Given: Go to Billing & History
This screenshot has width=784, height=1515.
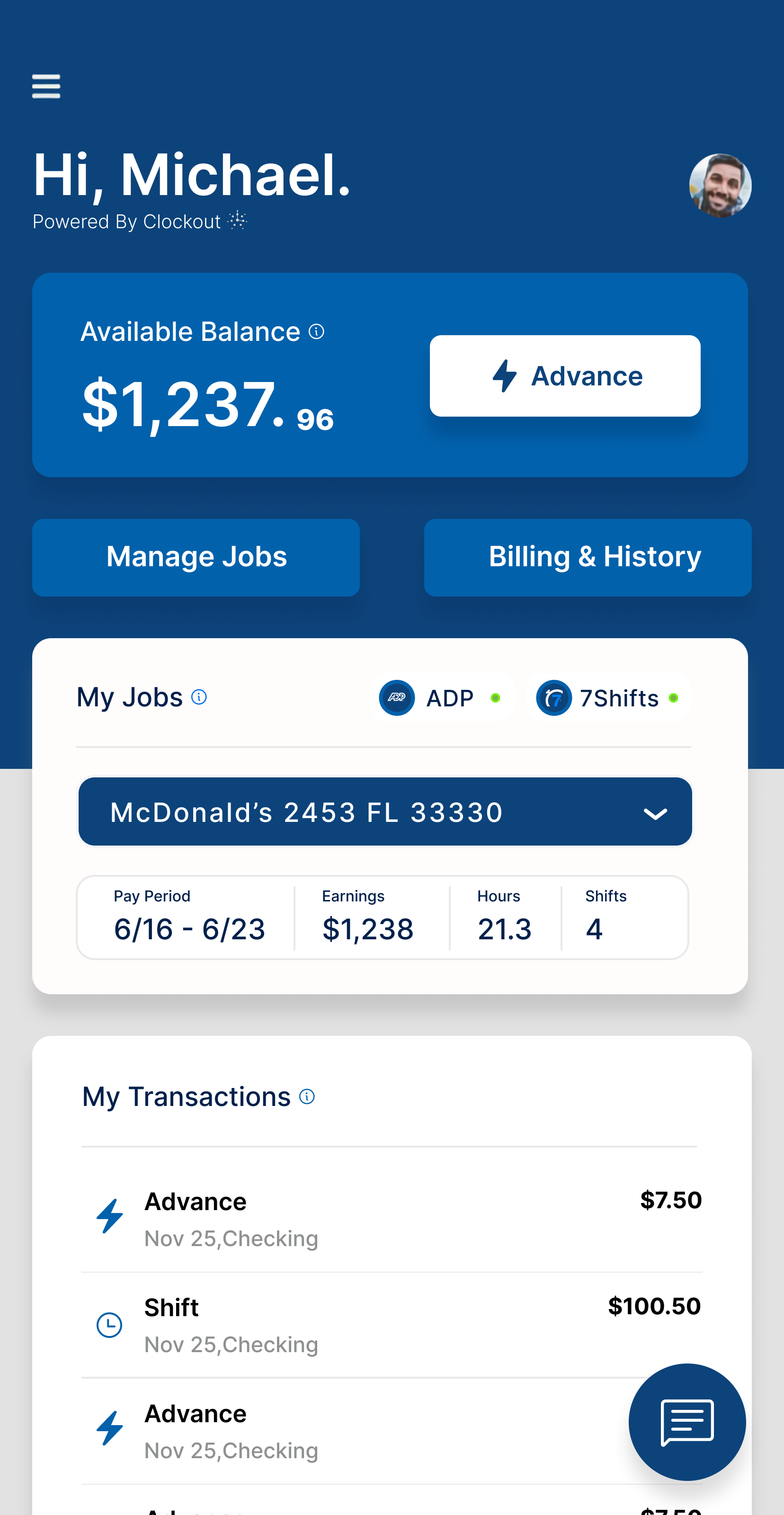Looking at the screenshot, I should (588, 557).
